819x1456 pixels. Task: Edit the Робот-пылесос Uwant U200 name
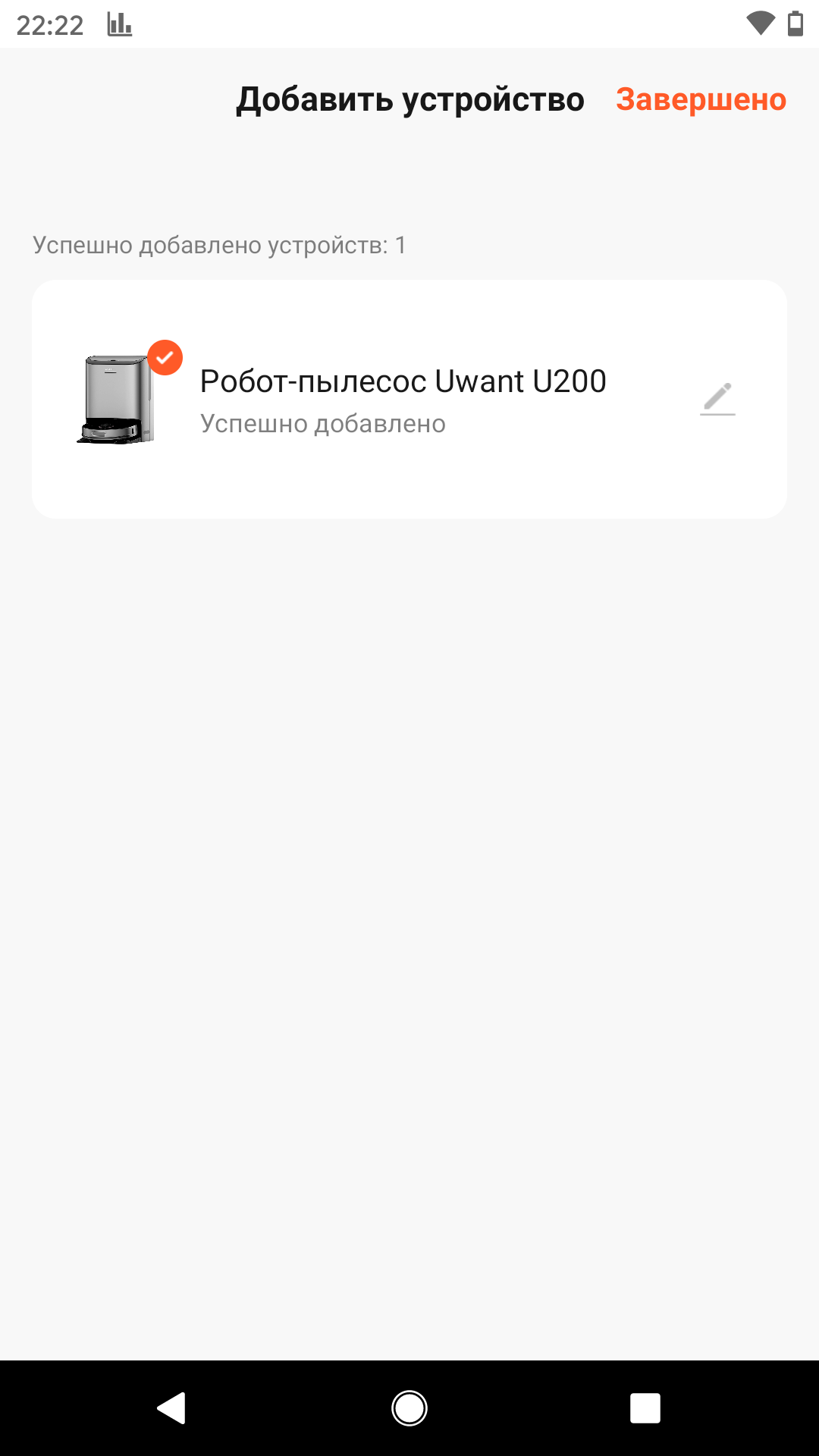(x=717, y=398)
